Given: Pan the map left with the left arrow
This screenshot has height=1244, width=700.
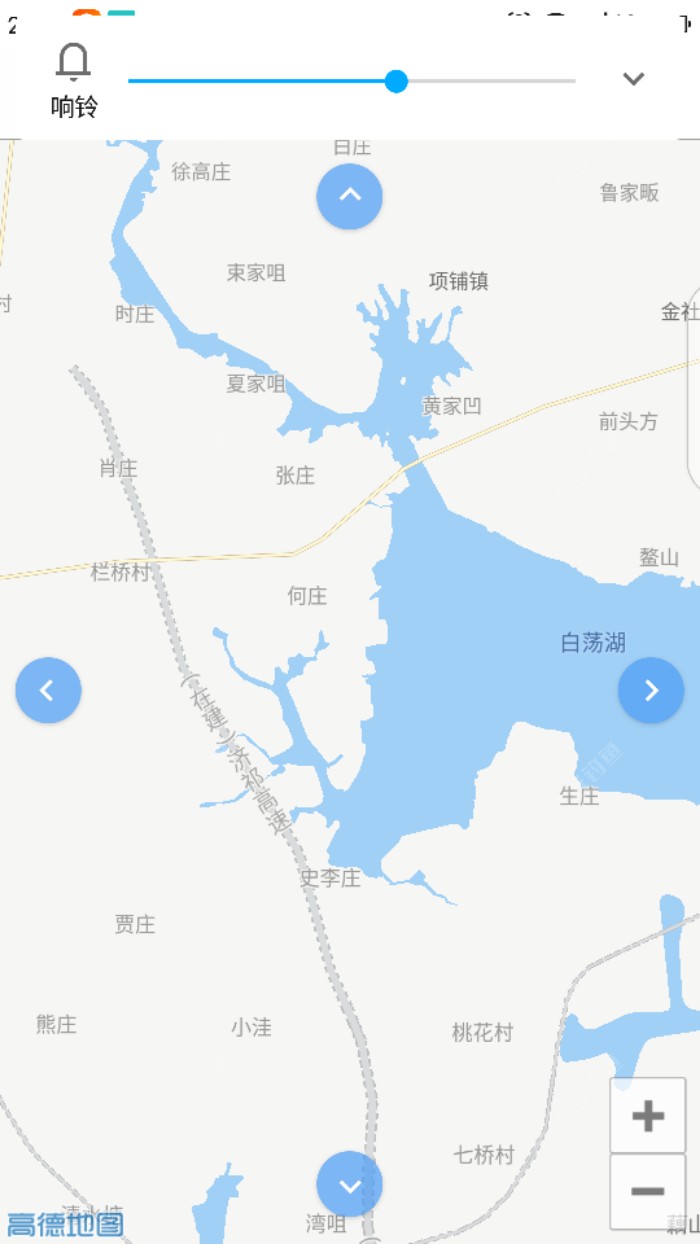Looking at the screenshot, I should [x=48, y=690].
